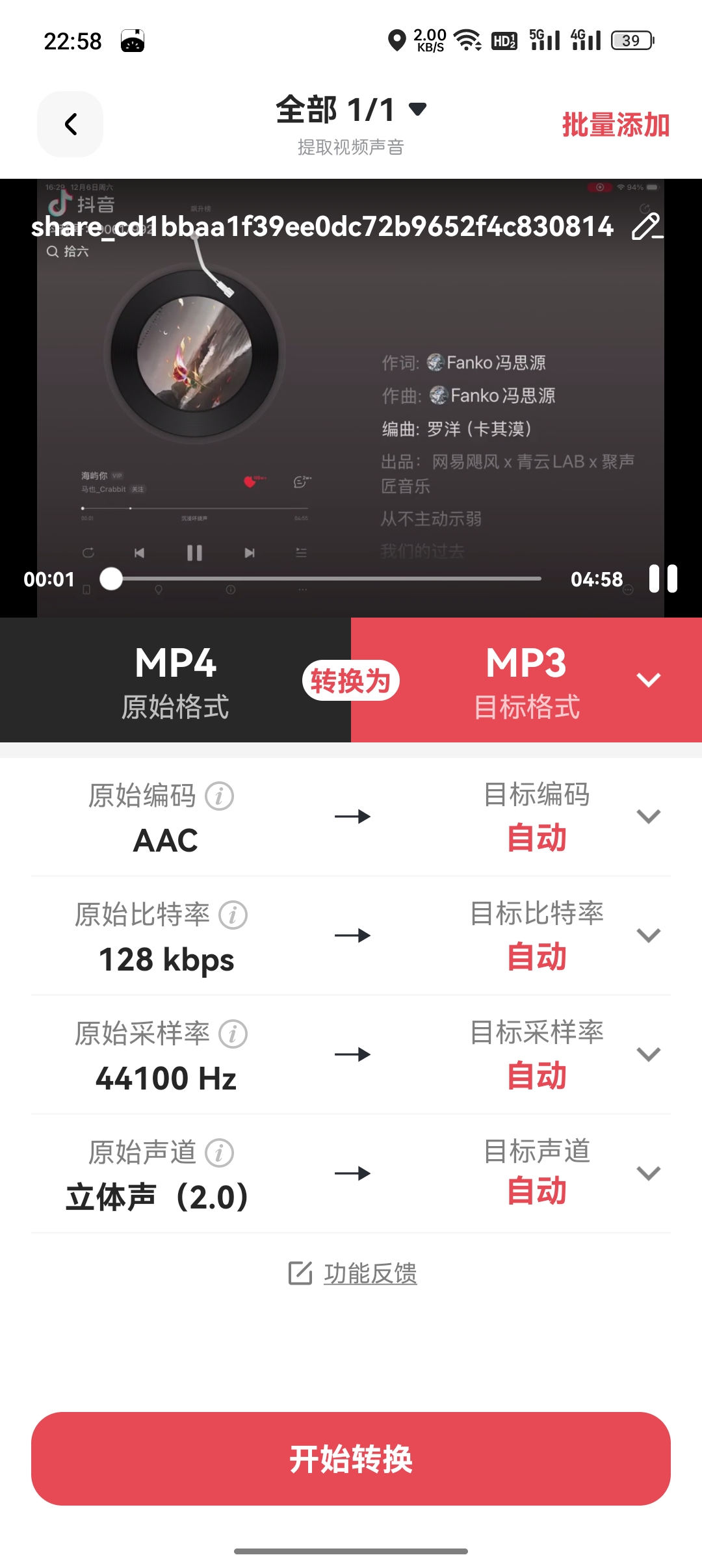Skip to the next track in the player
The width and height of the screenshot is (702, 1568).
point(250,553)
